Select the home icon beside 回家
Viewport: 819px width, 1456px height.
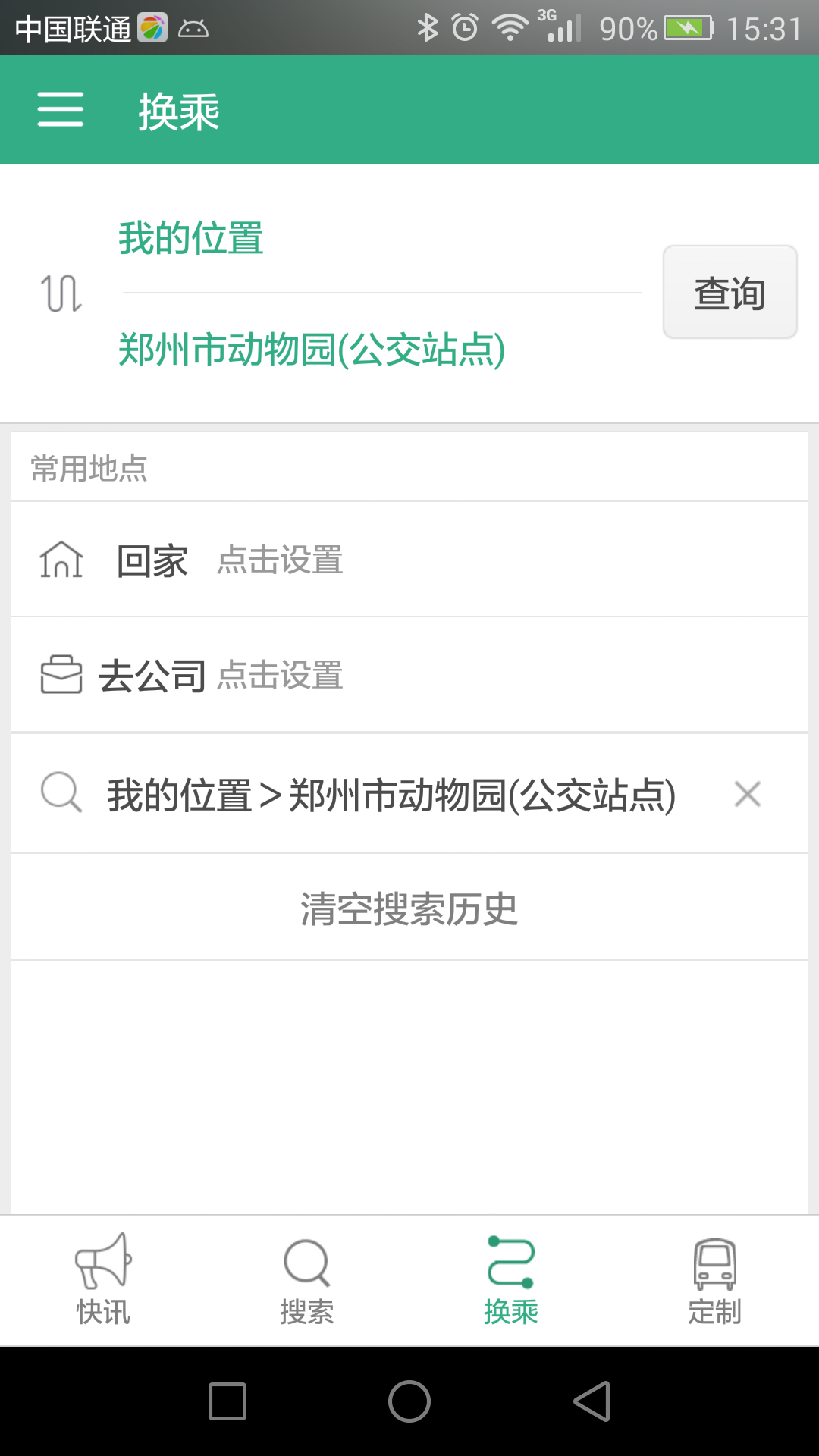tap(61, 560)
